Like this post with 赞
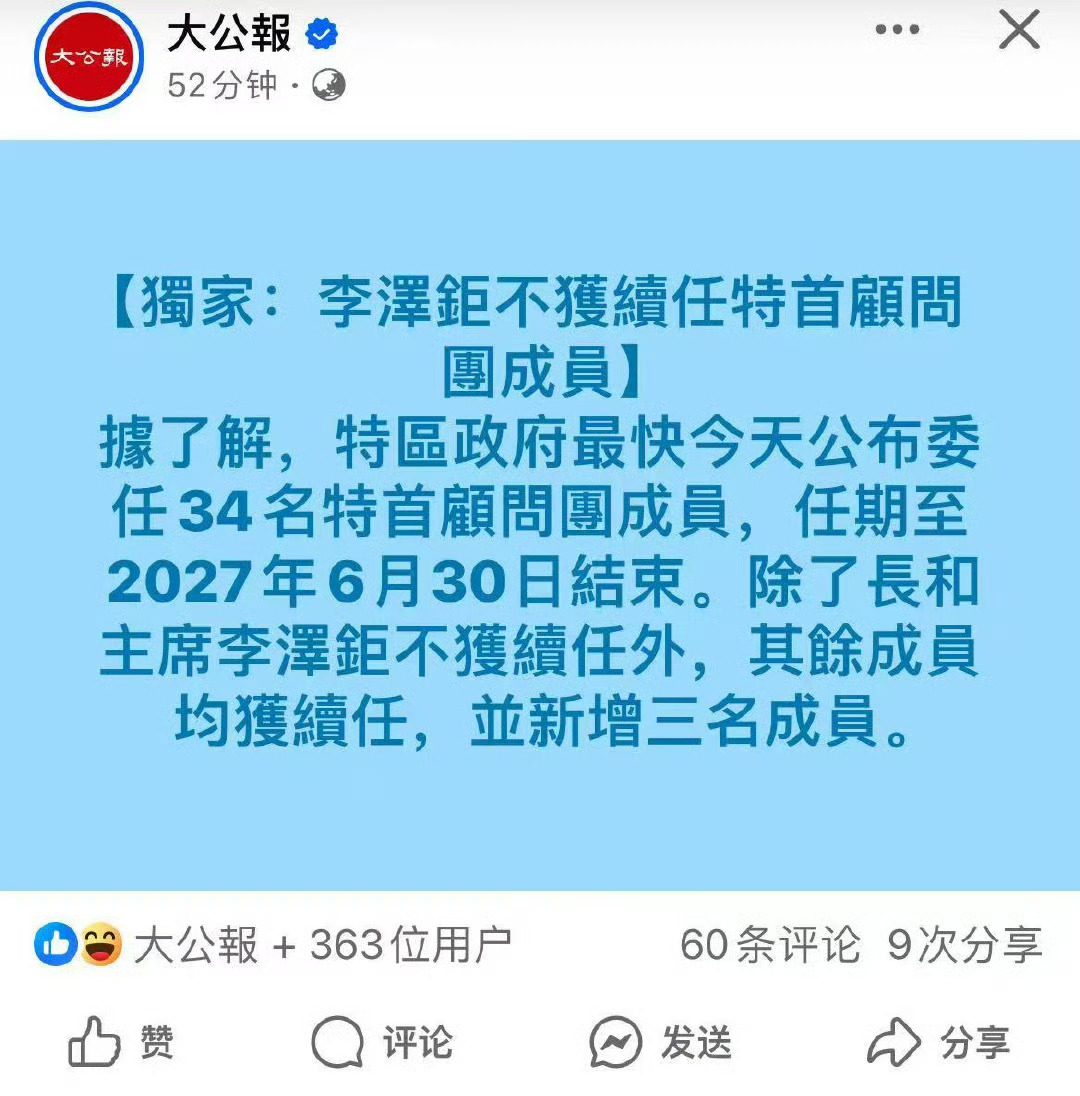Image resolution: width=1080 pixels, height=1096 pixels. [121, 1043]
